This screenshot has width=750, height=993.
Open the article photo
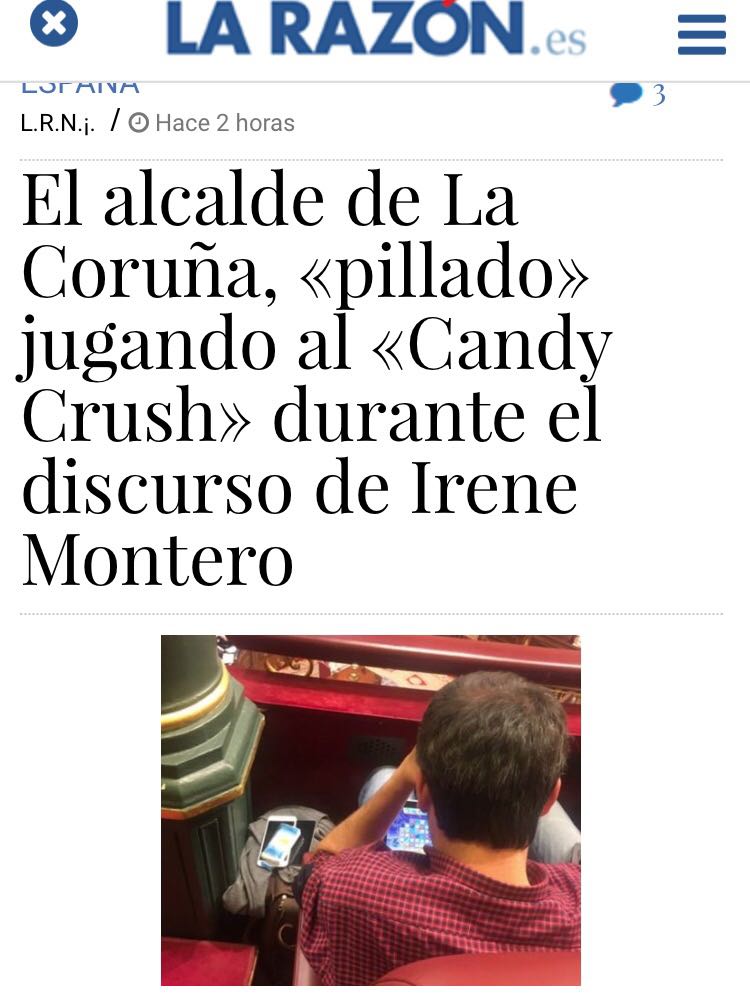370,810
